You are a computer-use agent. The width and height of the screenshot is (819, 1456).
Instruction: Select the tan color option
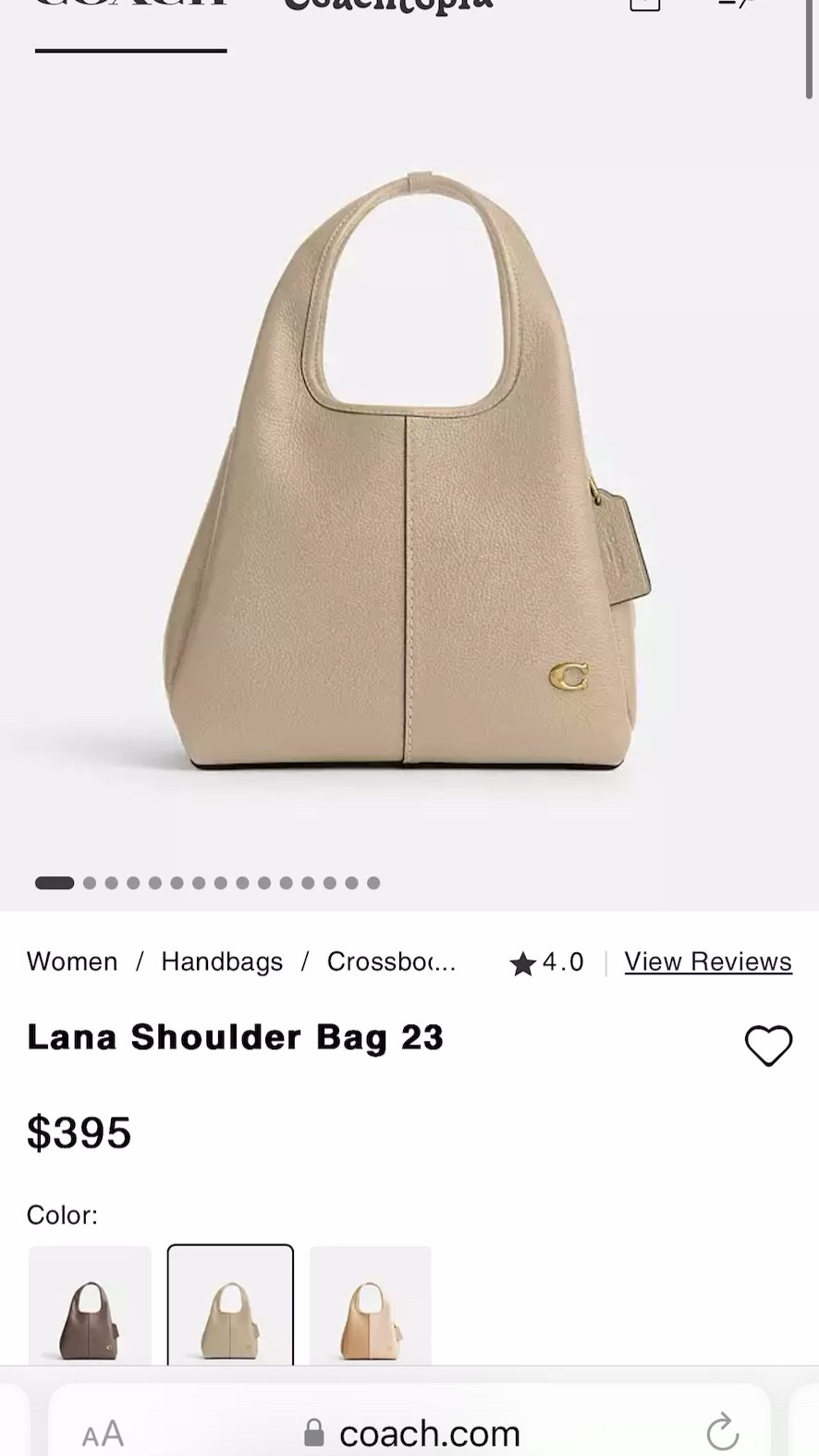370,1306
